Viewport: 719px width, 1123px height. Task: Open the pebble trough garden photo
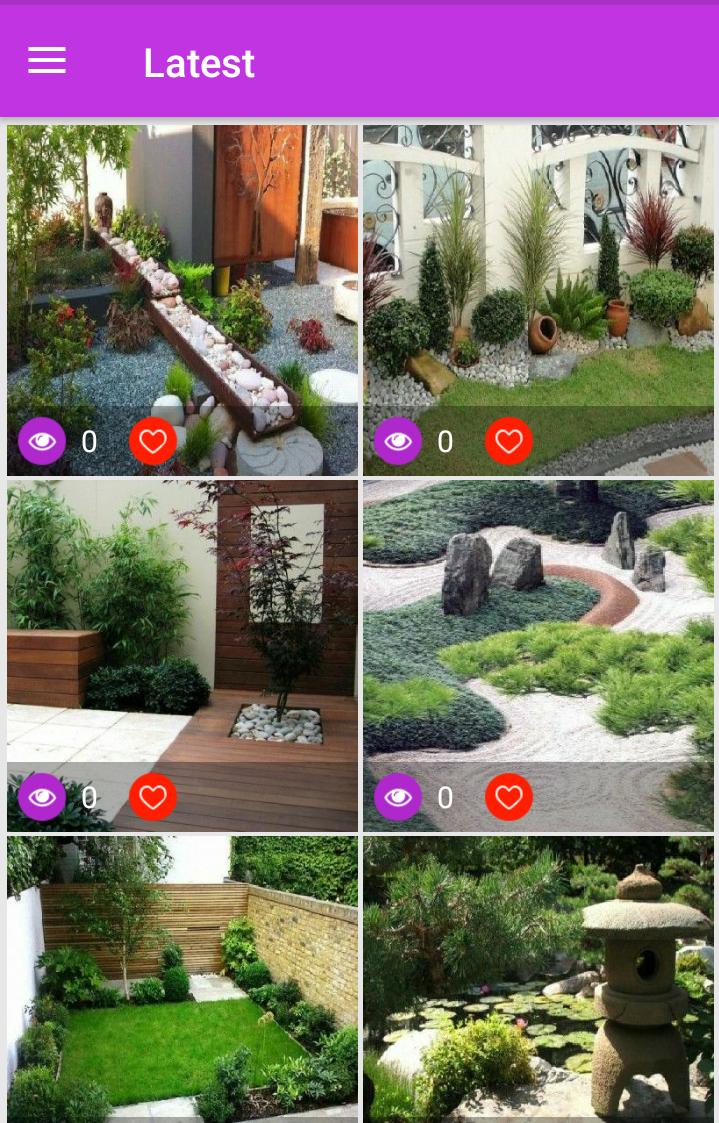(x=182, y=270)
